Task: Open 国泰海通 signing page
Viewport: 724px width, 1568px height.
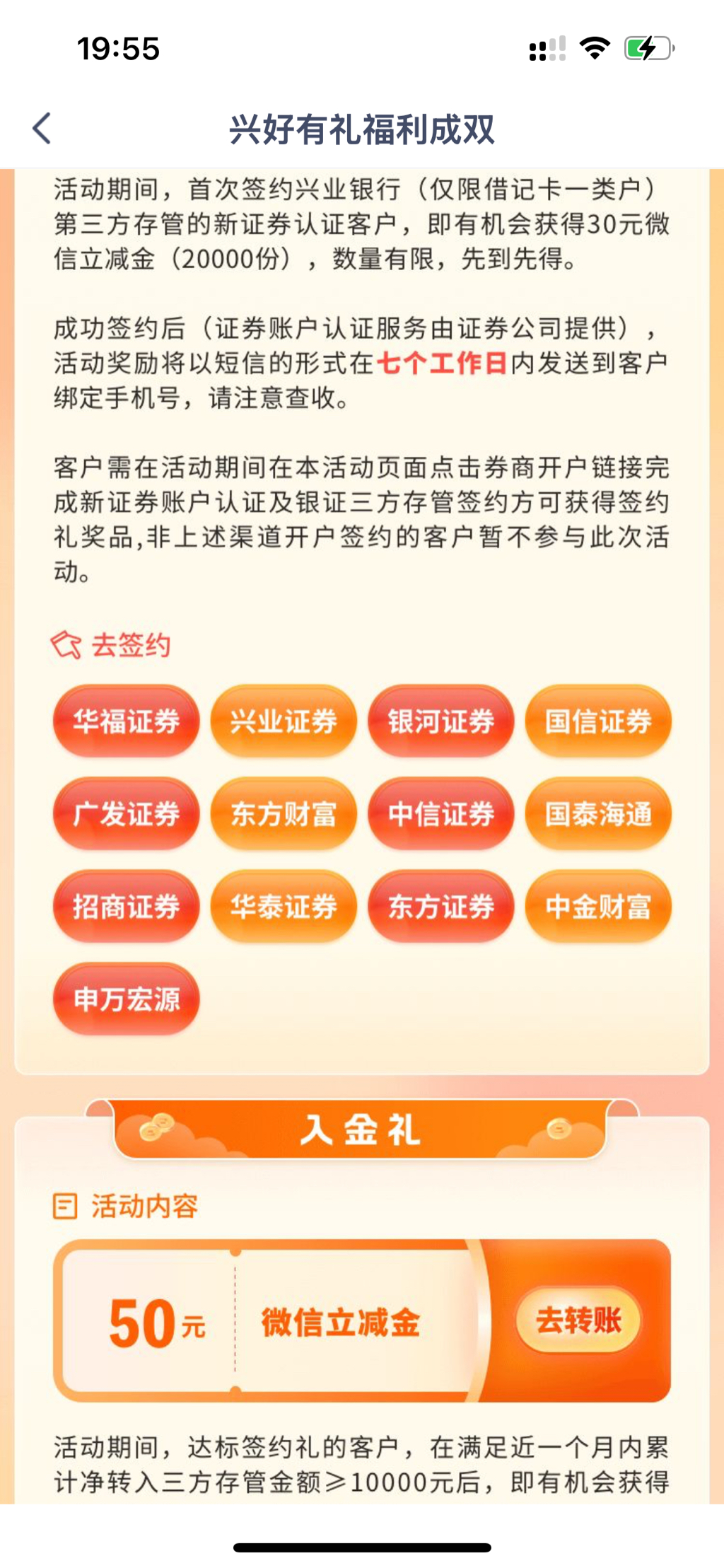Action: pyautogui.click(x=598, y=813)
